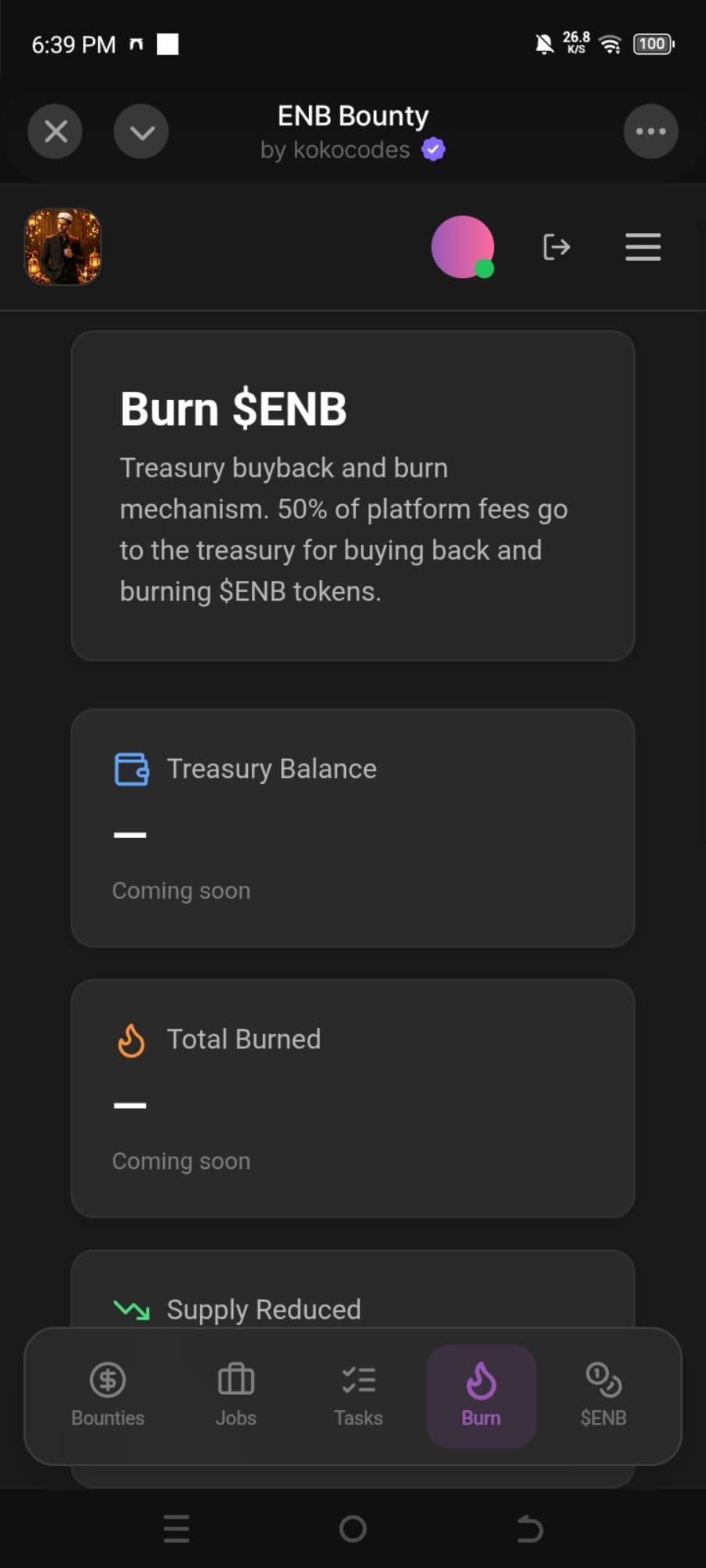The height and width of the screenshot is (1568, 706).
Task: Open the gradient wallet avatar
Action: (x=463, y=247)
